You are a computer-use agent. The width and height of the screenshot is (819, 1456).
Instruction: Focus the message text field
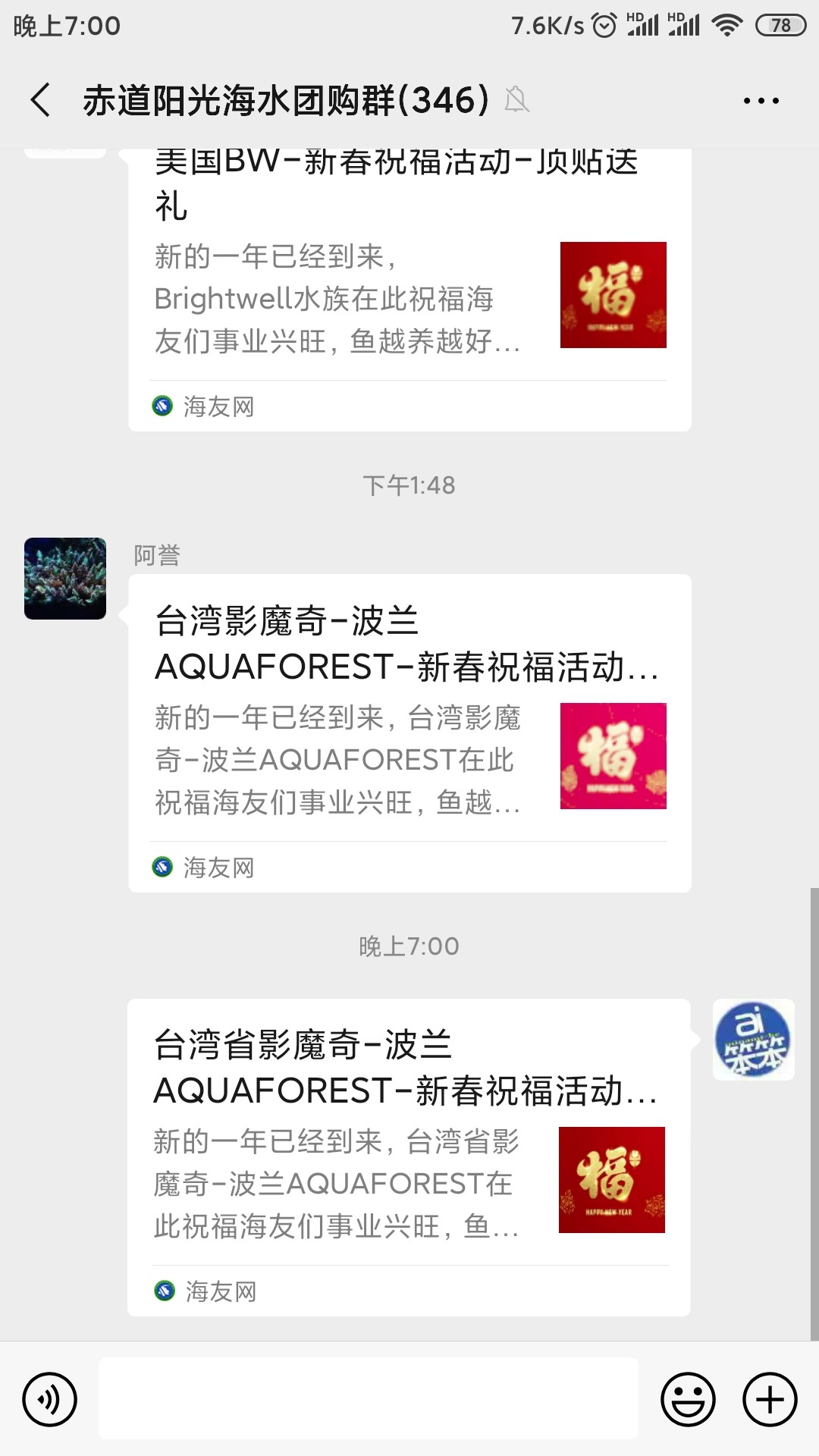click(369, 1399)
